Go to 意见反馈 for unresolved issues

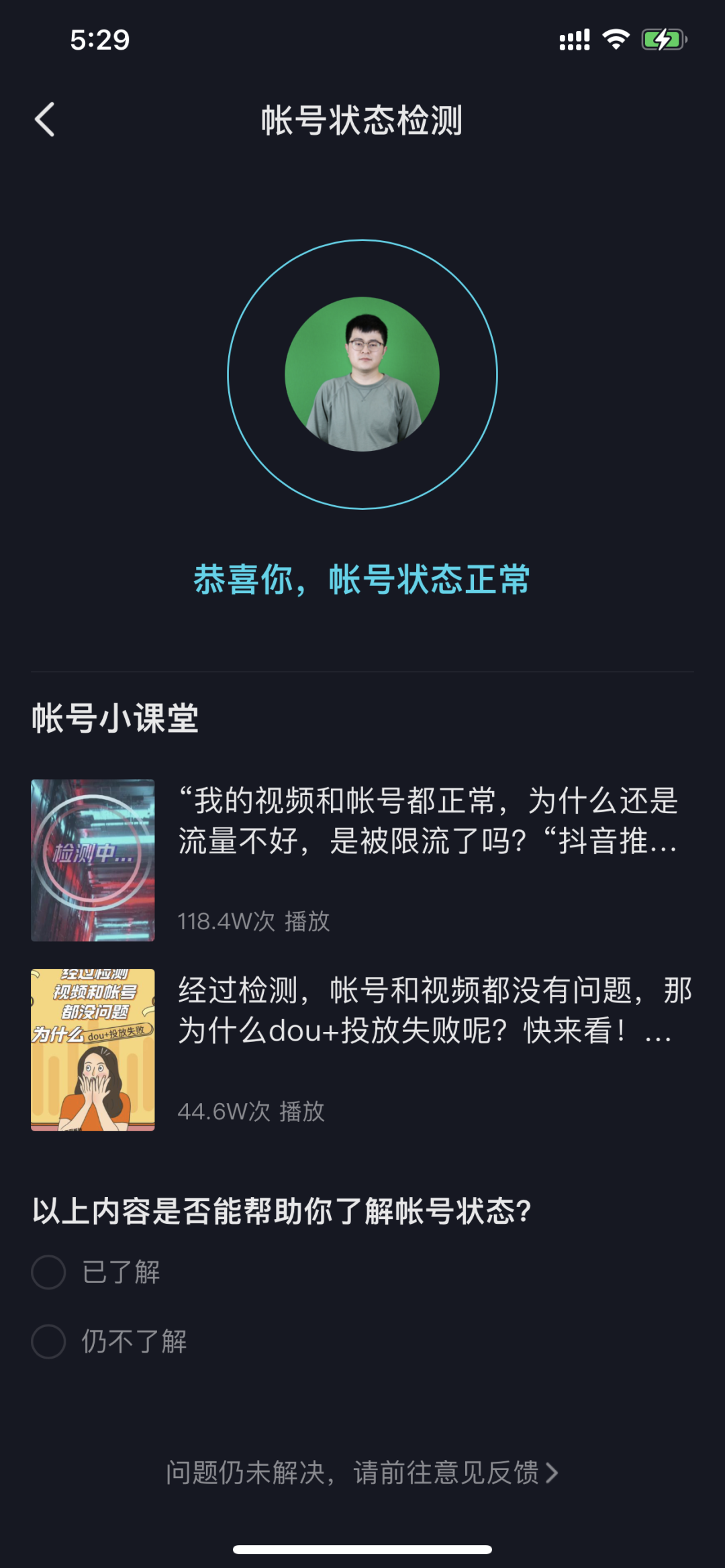point(362,1473)
